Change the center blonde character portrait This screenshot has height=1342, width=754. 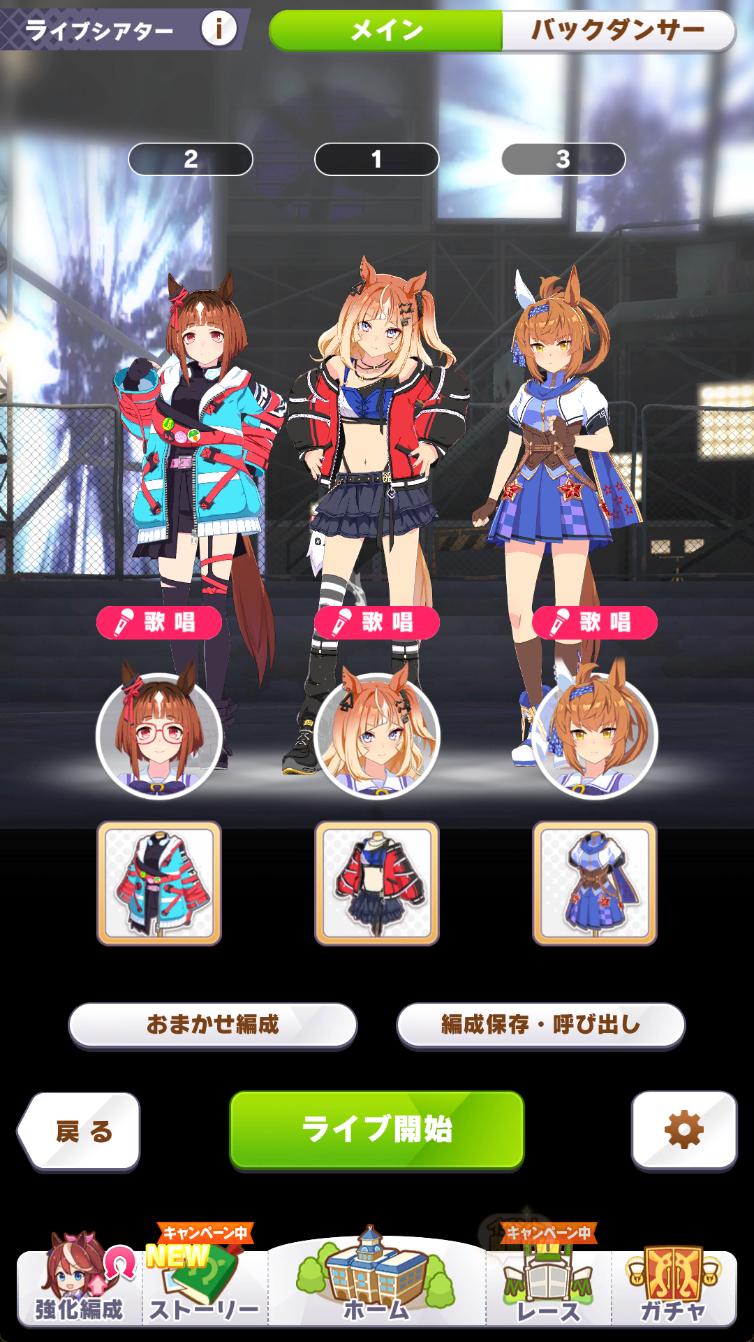click(x=377, y=735)
